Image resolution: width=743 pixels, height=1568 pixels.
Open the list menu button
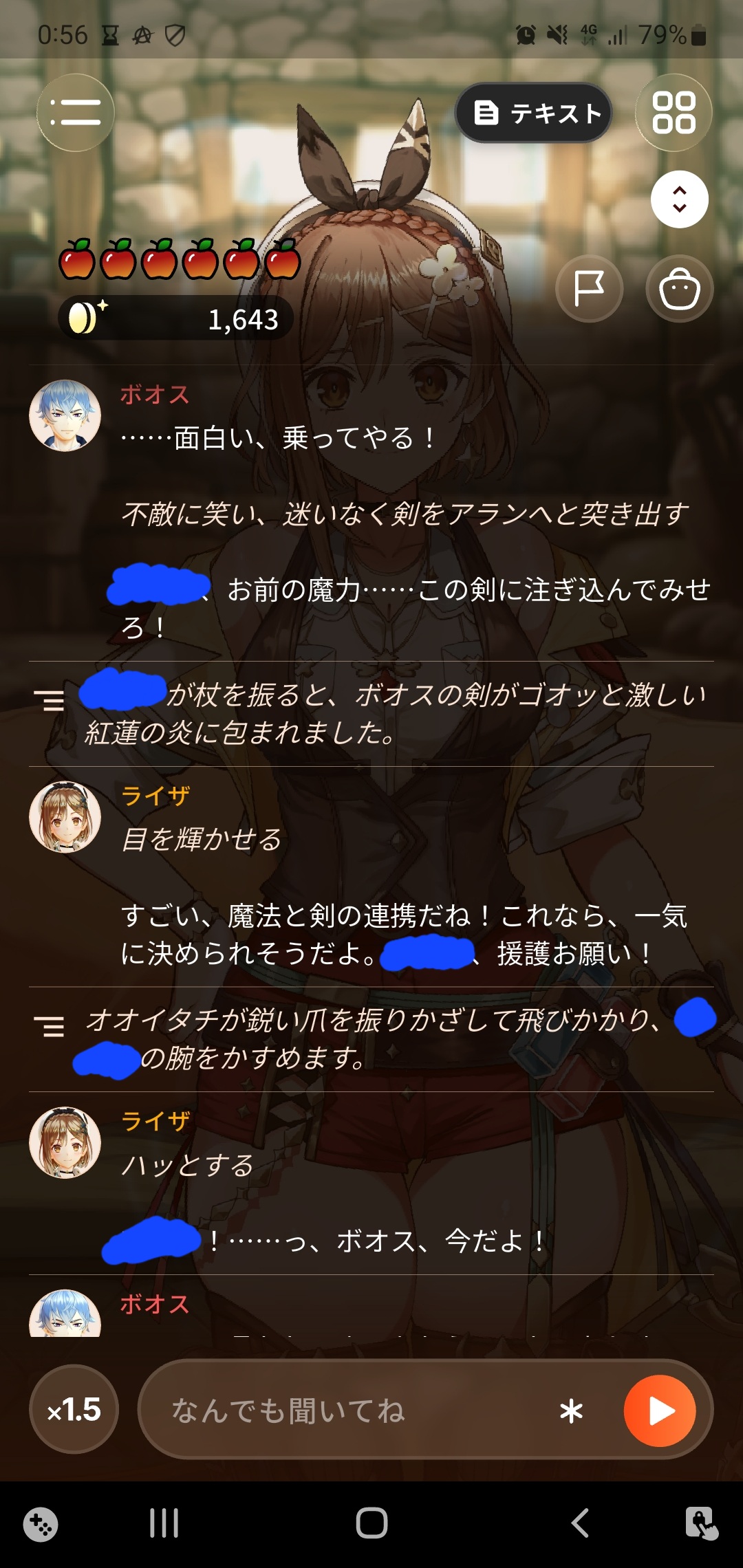tap(75, 113)
